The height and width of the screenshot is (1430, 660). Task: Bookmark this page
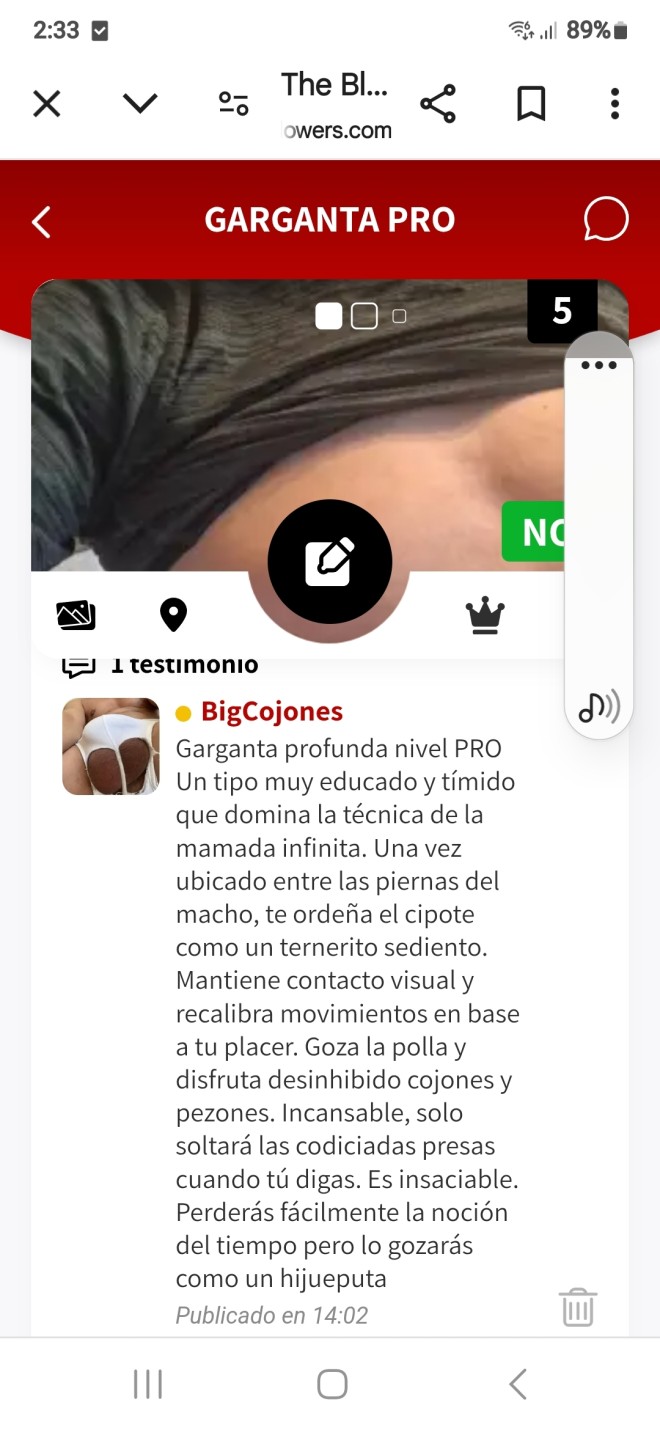tap(531, 104)
